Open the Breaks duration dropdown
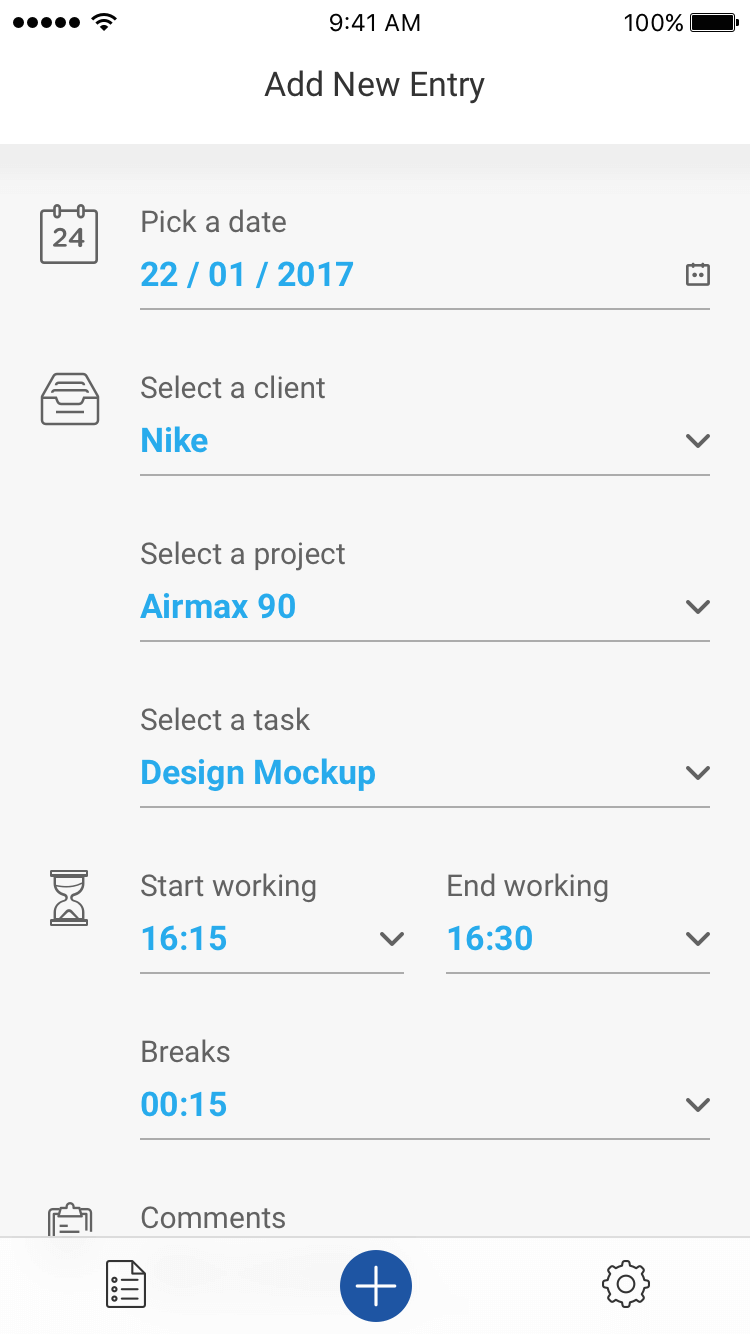Viewport: 750px width, 1334px height. click(697, 1104)
